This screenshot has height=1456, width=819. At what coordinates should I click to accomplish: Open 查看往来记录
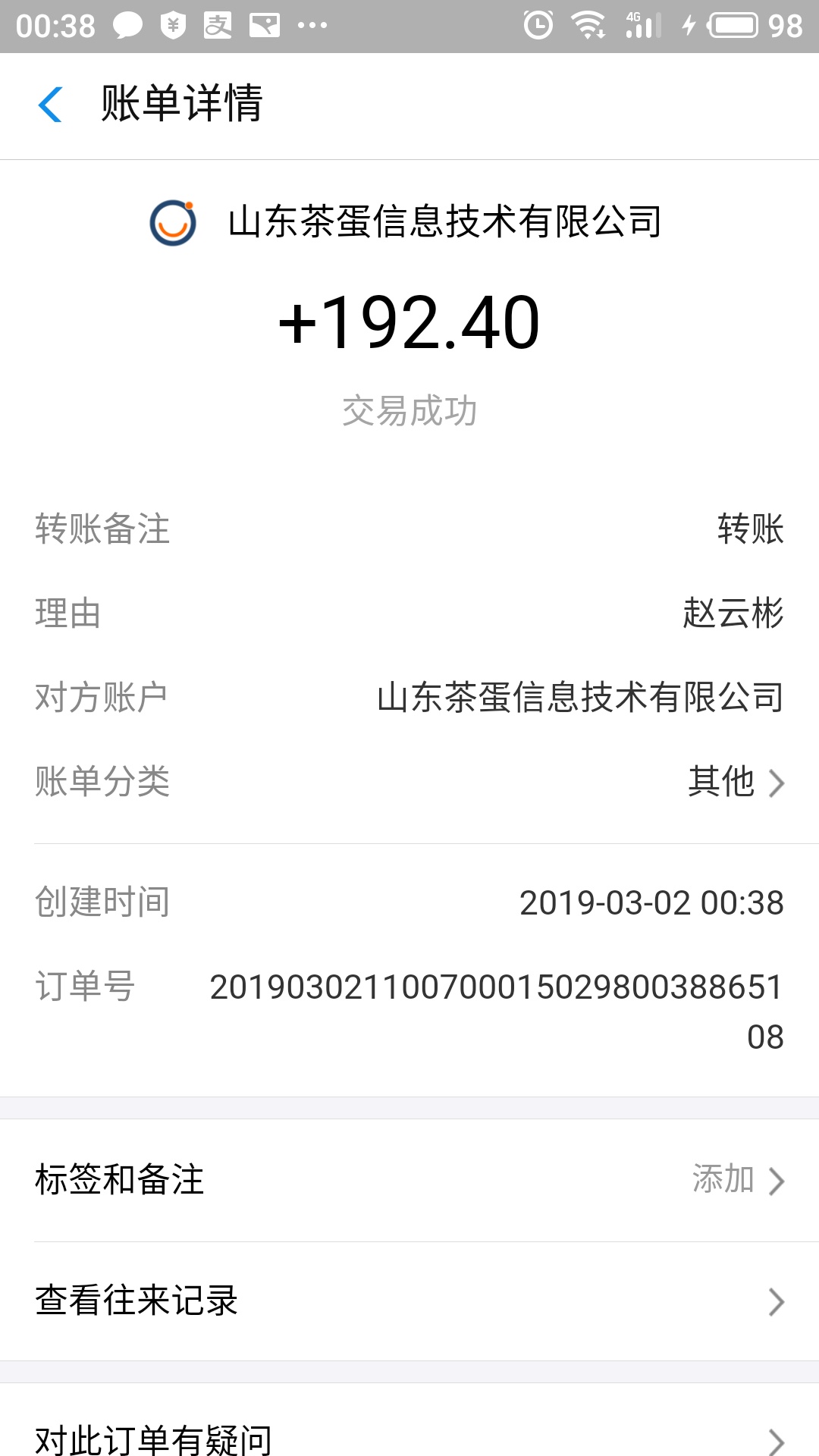click(409, 1301)
